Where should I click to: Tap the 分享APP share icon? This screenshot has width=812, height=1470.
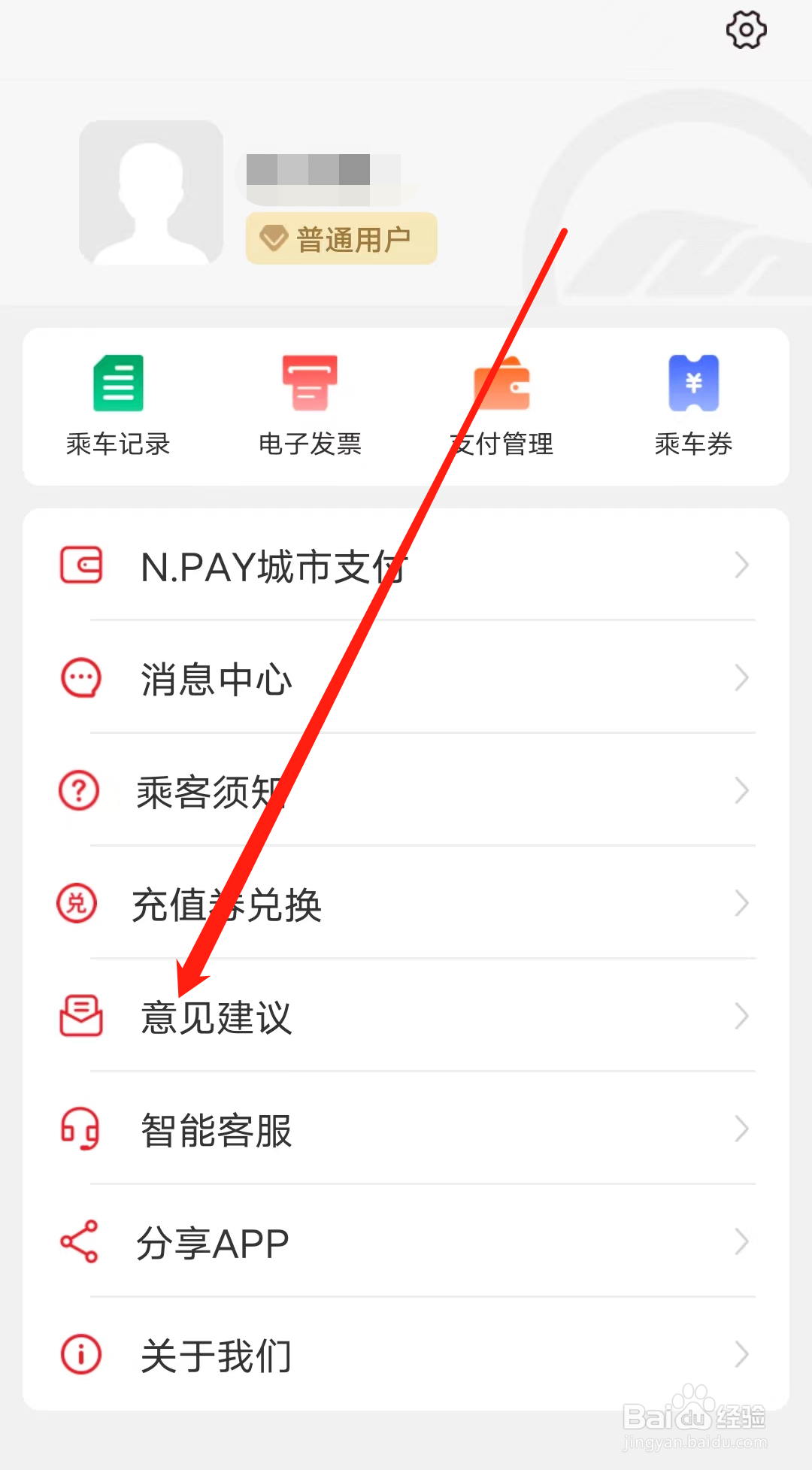[x=77, y=1242]
